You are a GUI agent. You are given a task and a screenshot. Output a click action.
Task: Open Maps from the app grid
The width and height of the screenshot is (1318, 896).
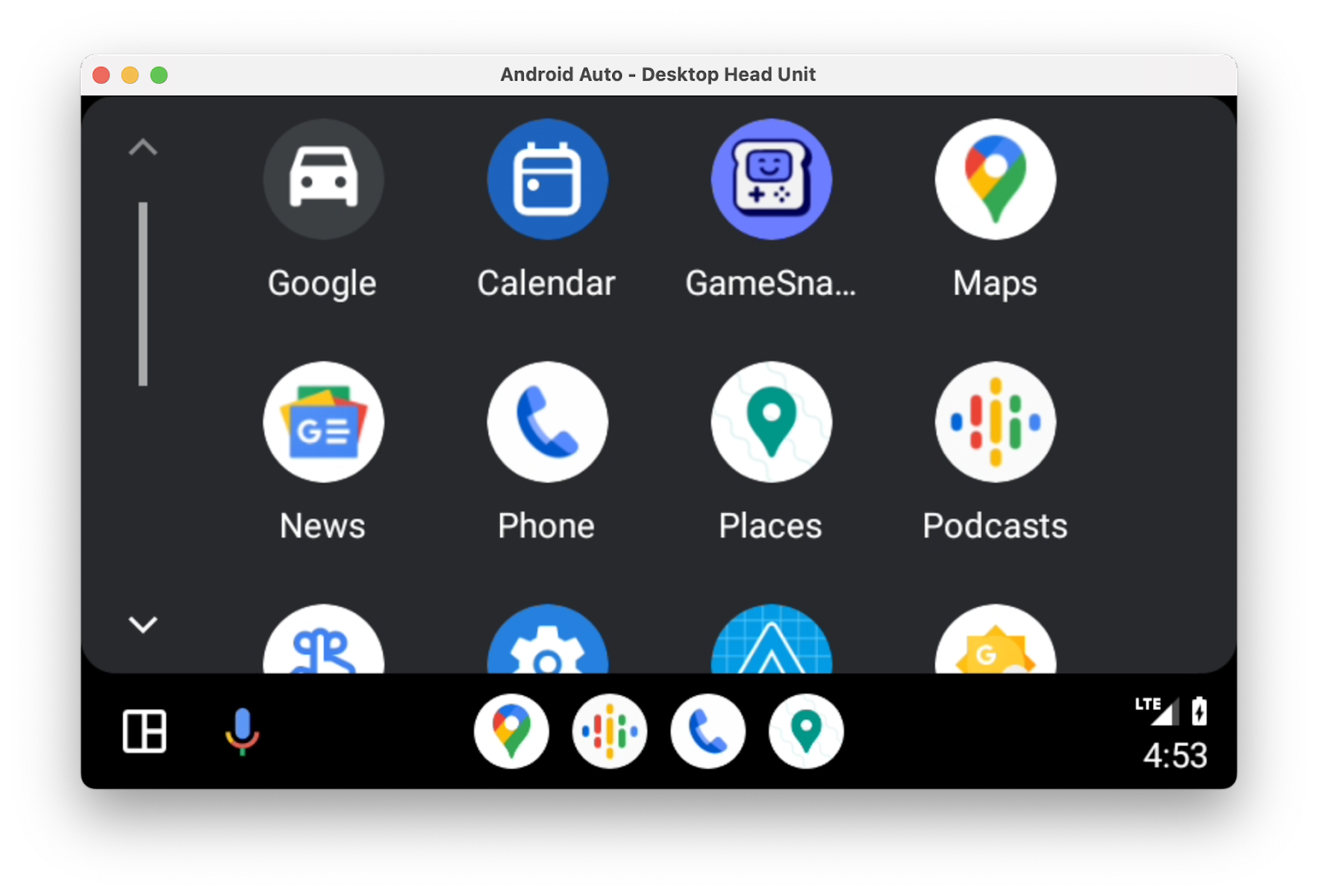coord(995,180)
